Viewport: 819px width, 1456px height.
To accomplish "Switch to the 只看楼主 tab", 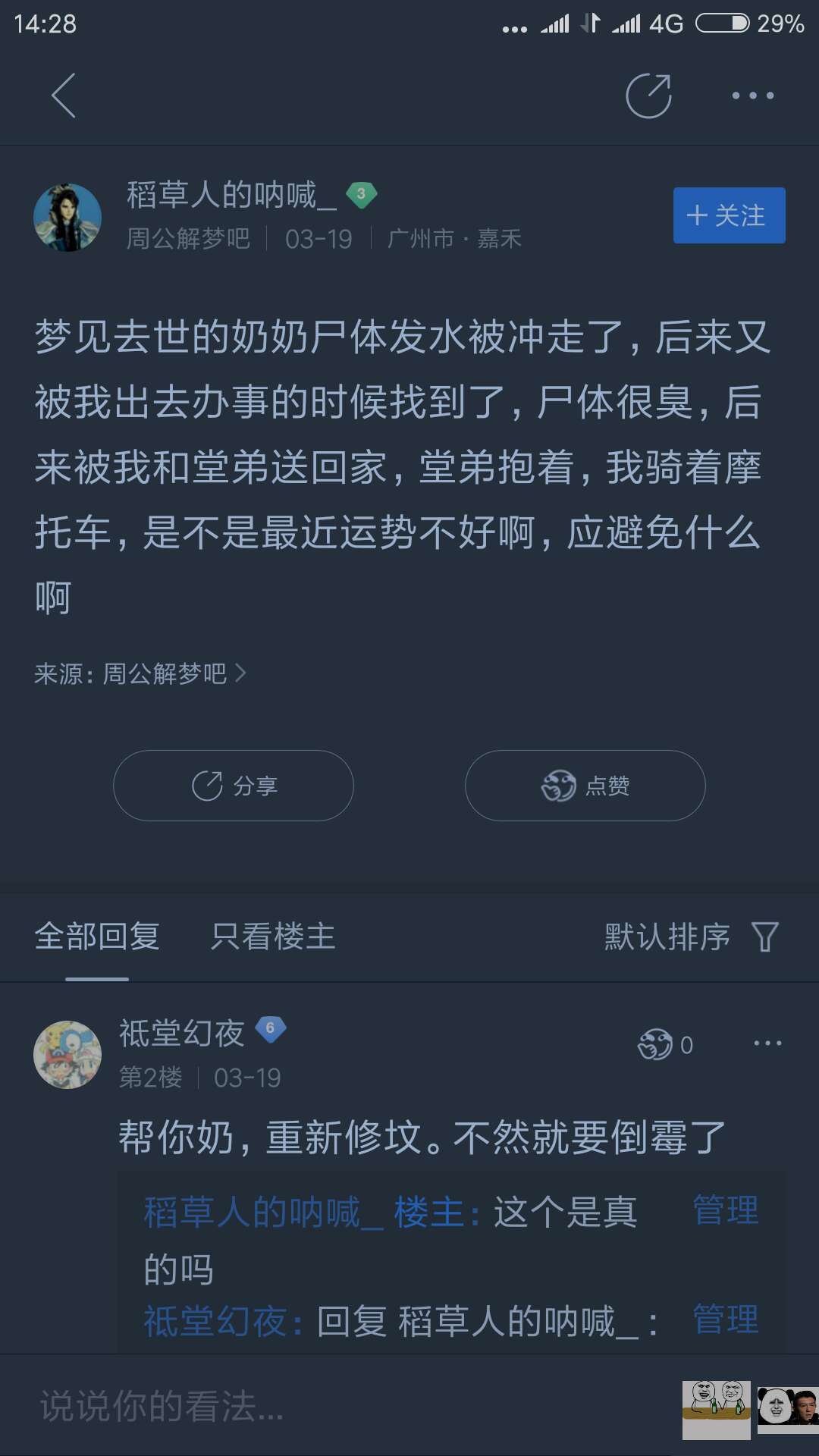I will point(273,937).
